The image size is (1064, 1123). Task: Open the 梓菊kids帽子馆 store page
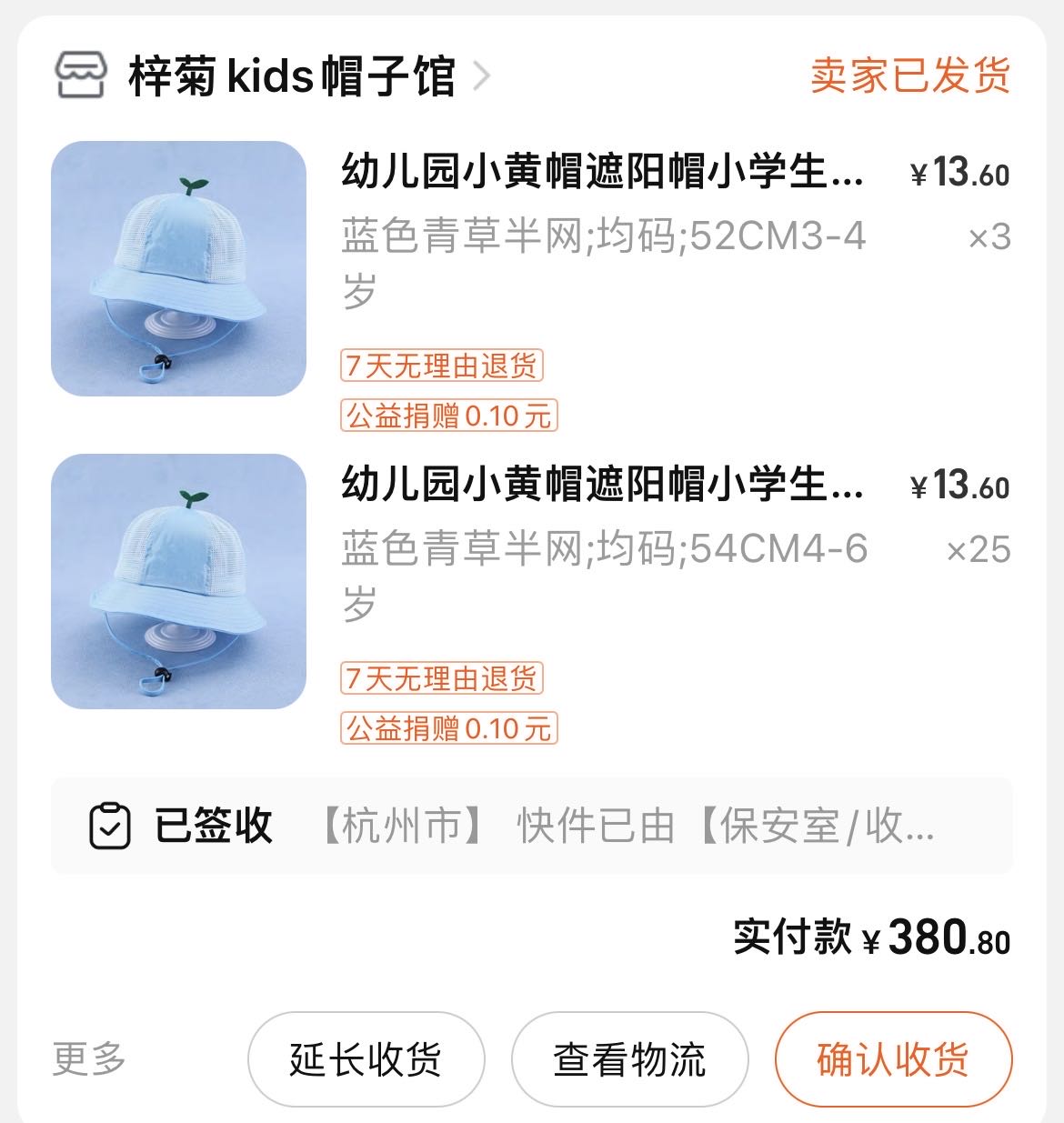[x=291, y=75]
